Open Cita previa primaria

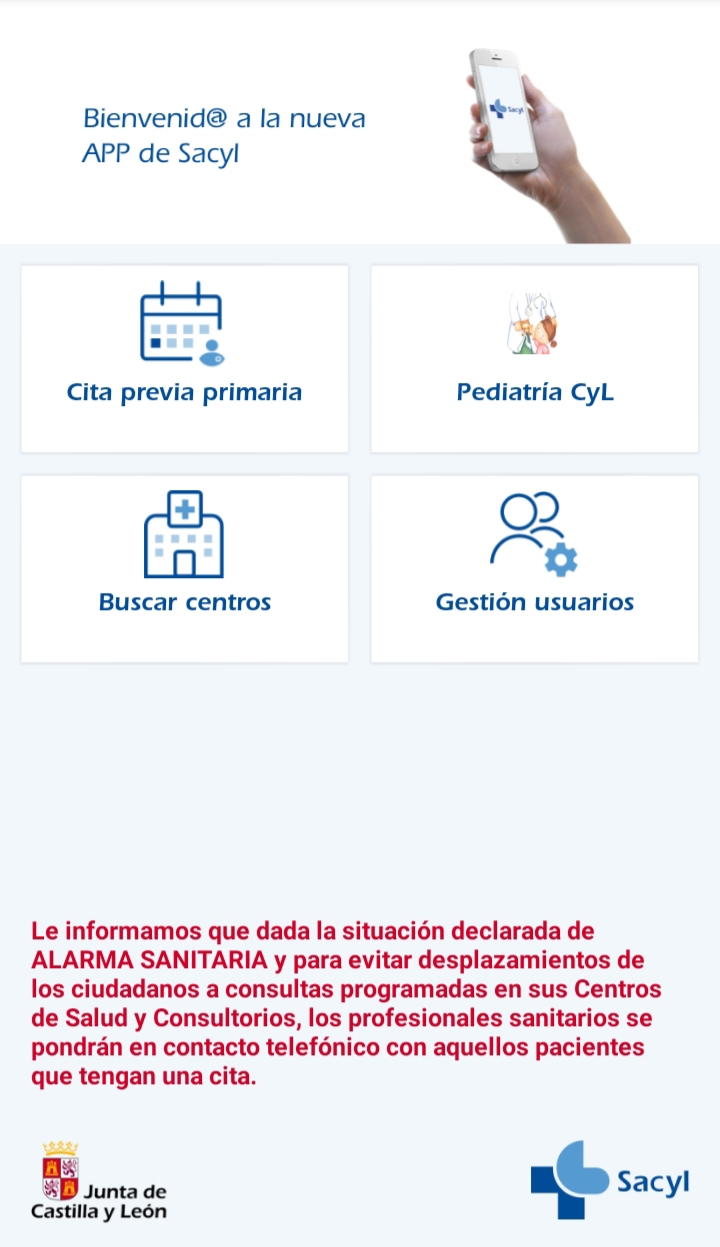(185, 358)
